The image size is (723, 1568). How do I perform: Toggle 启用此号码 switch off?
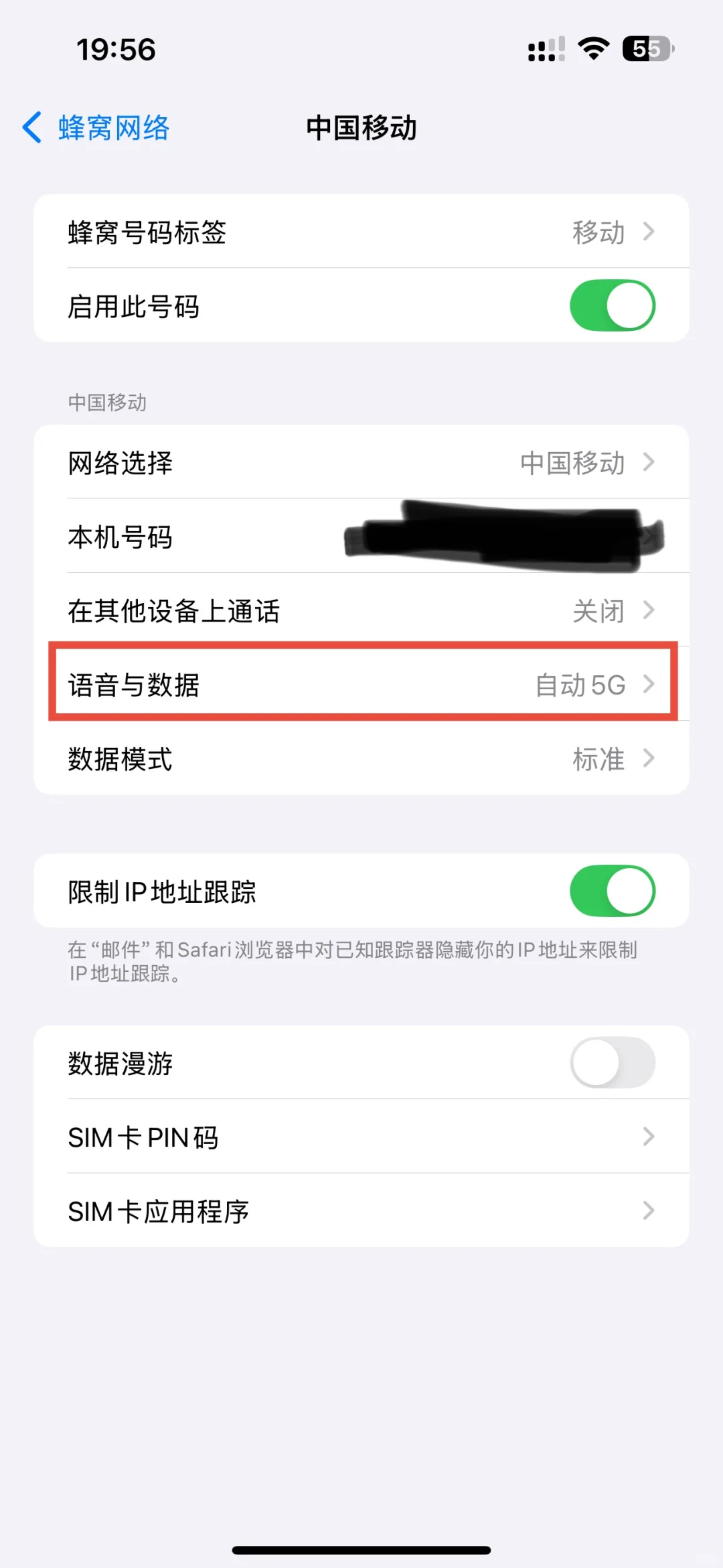[x=612, y=305]
